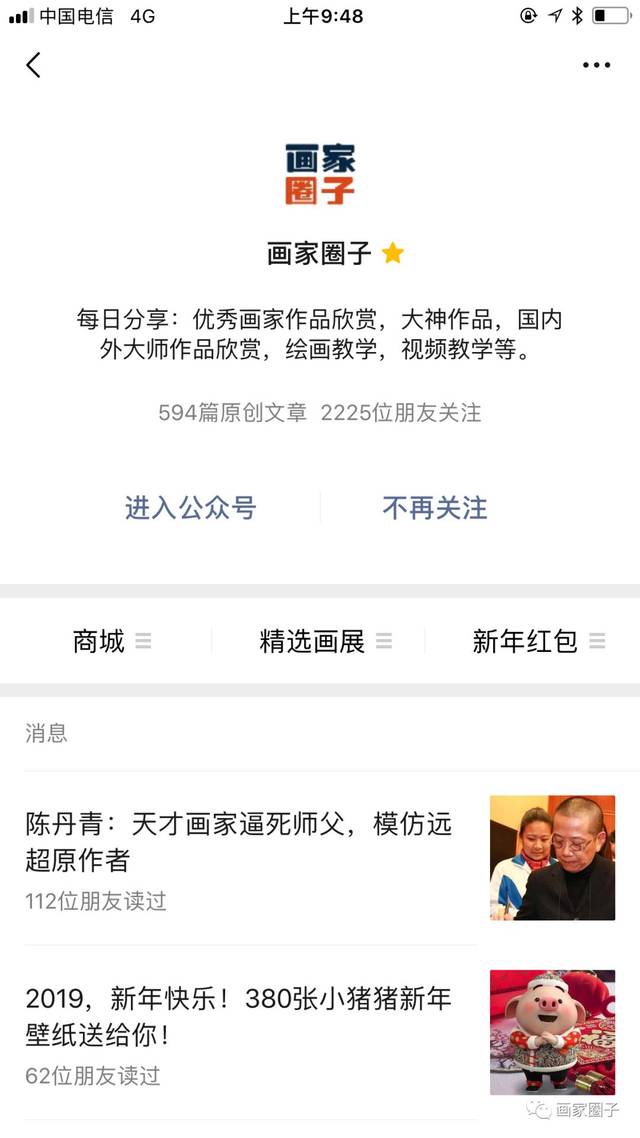
Task: Open the 新年红包 menu
Action: [537, 641]
